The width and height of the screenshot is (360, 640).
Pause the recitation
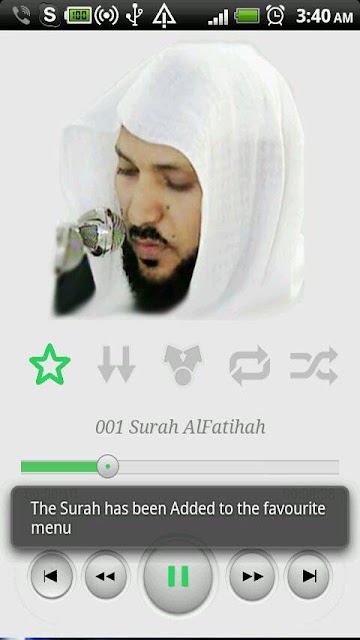178,576
